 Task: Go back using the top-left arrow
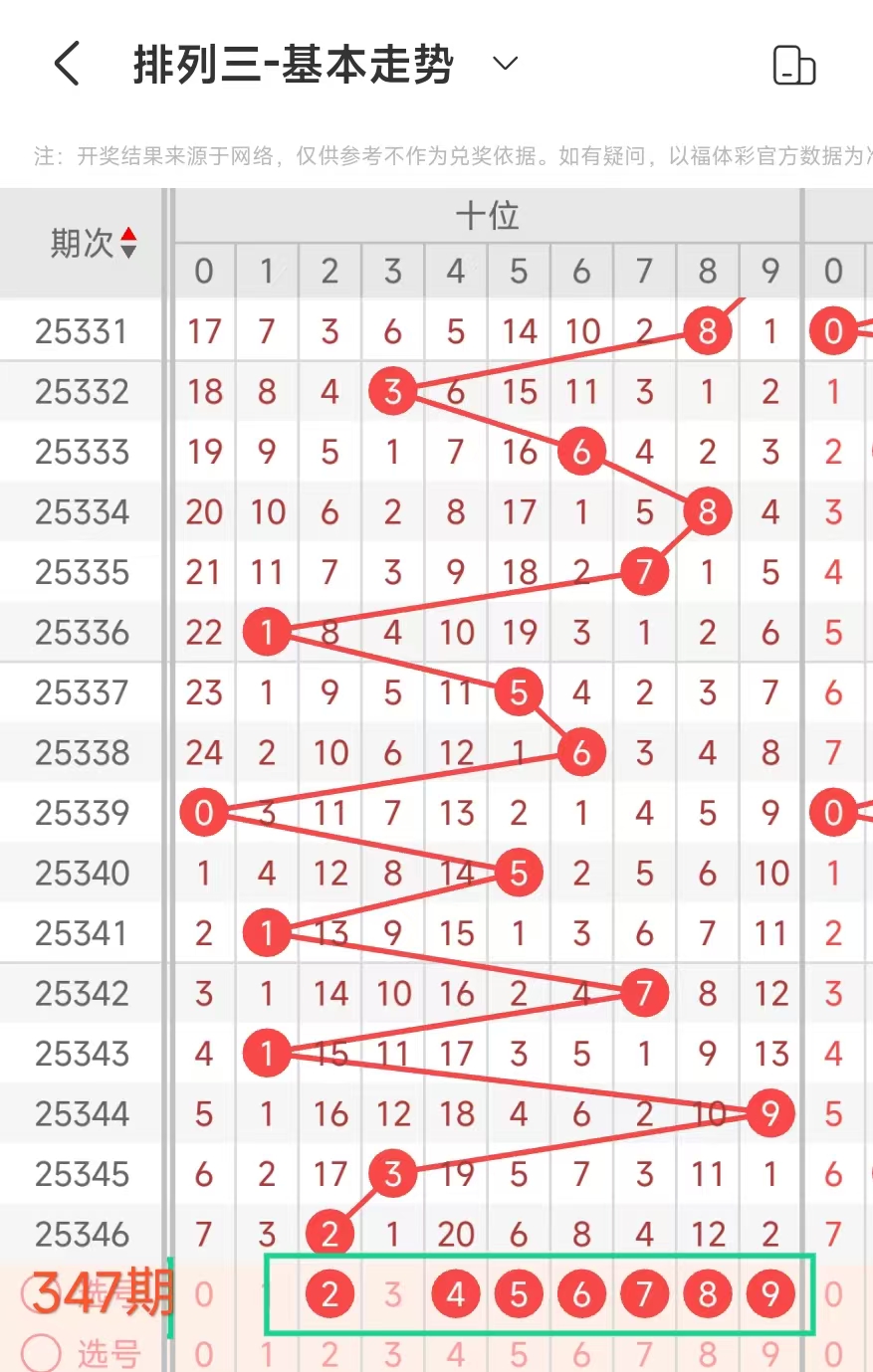[x=67, y=65]
